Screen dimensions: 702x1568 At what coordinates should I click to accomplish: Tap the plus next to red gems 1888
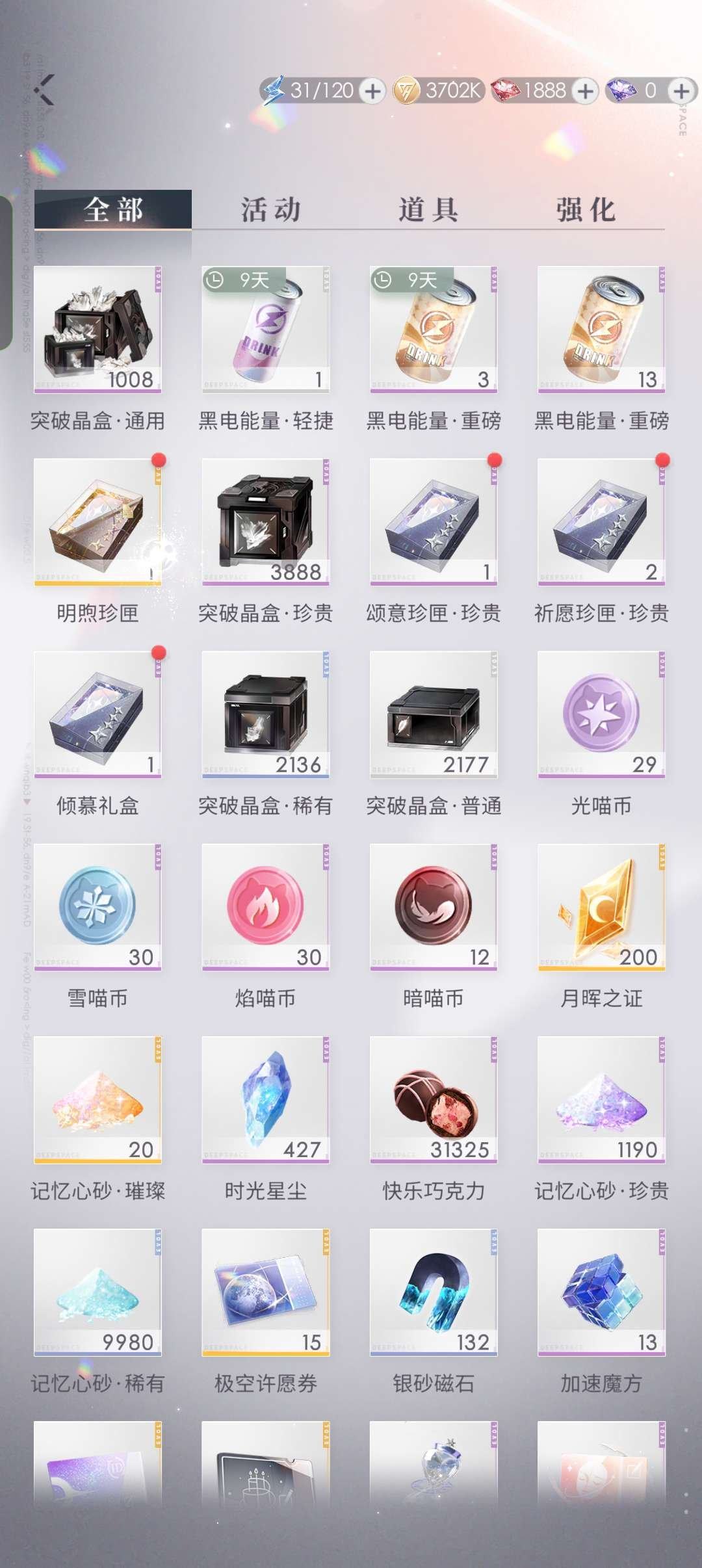584,91
